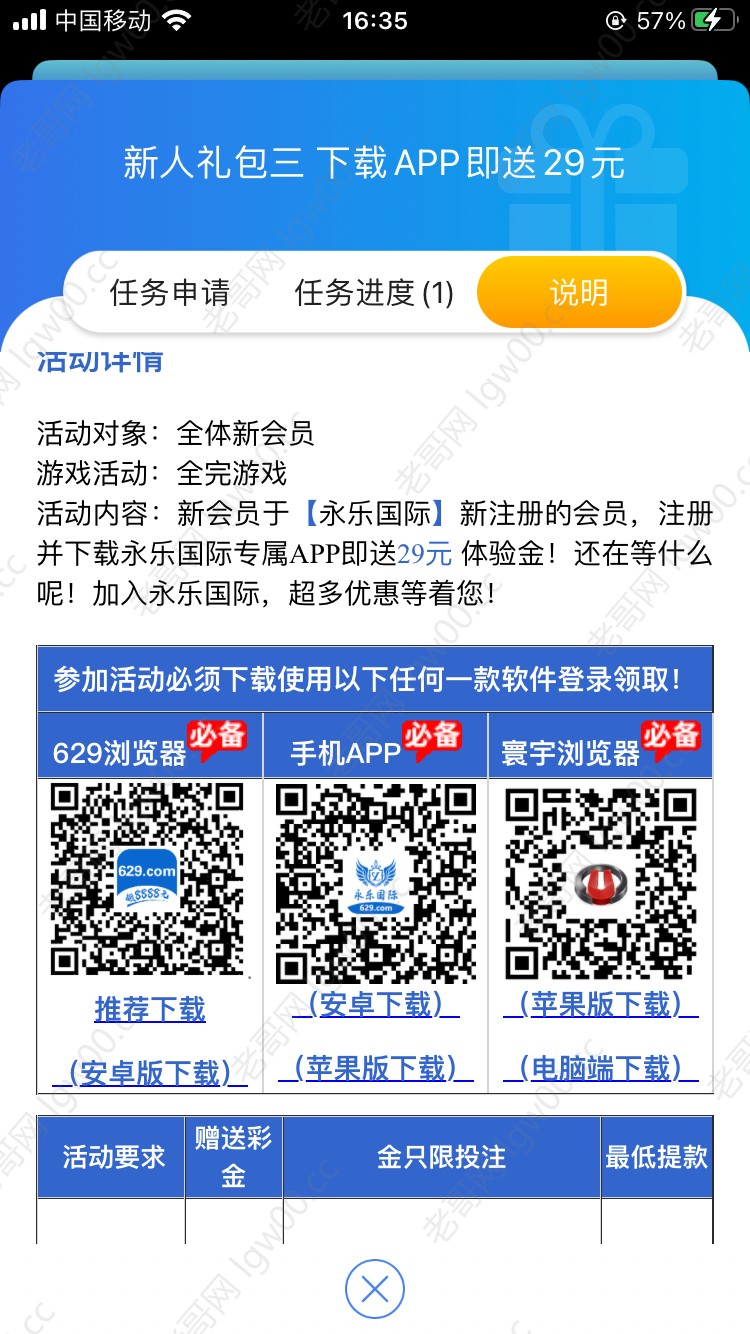This screenshot has width=750, height=1334.
Task: Switch to the 任务申请 tab
Action: pos(170,293)
